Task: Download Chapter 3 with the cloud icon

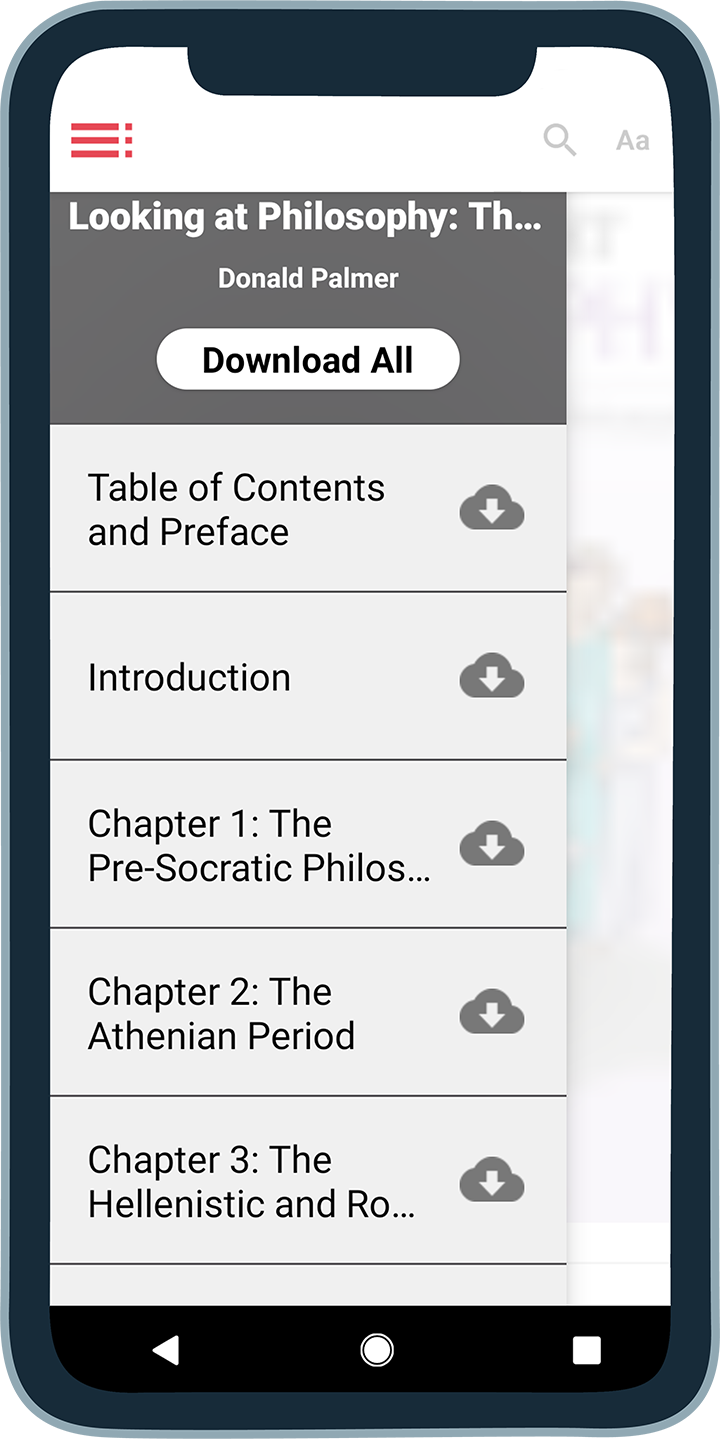Action: pos(492,1181)
